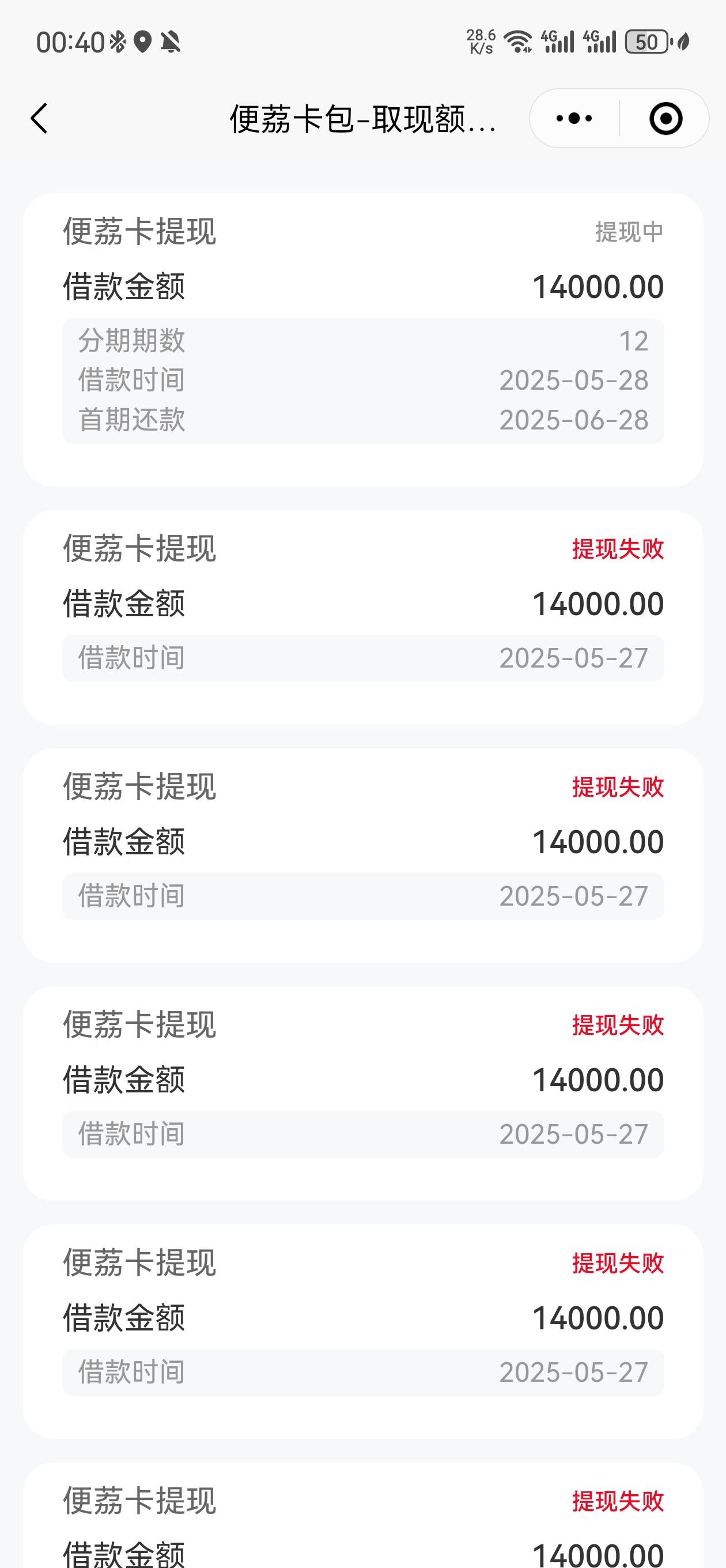The width and height of the screenshot is (726, 1568).
Task: Close the mini program with the circle icon
Action: pyautogui.click(x=665, y=118)
